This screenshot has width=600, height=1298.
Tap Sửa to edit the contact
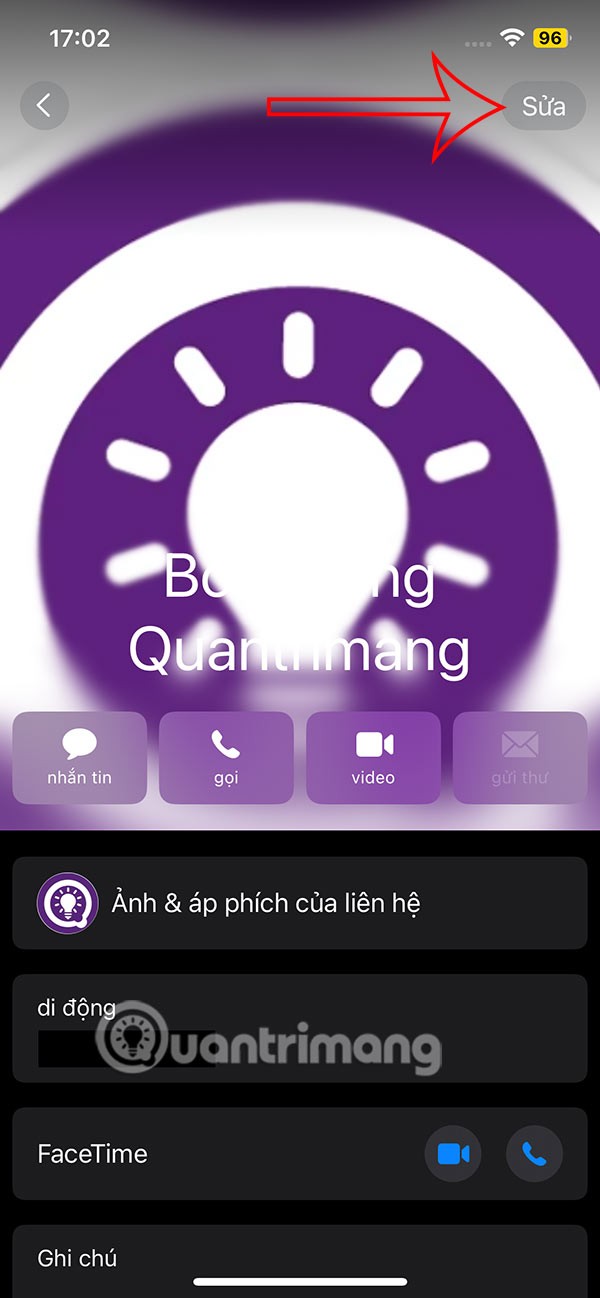tap(543, 106)
